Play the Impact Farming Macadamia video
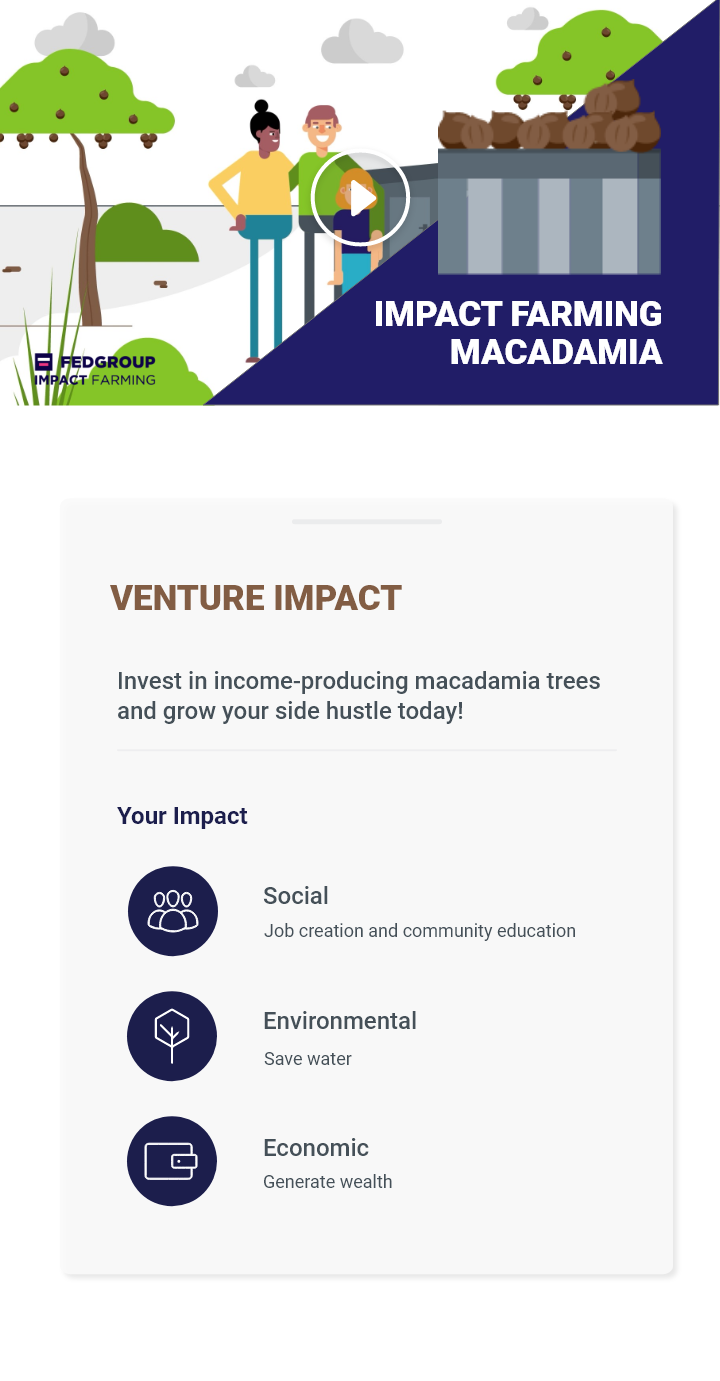 coord(360,198)
